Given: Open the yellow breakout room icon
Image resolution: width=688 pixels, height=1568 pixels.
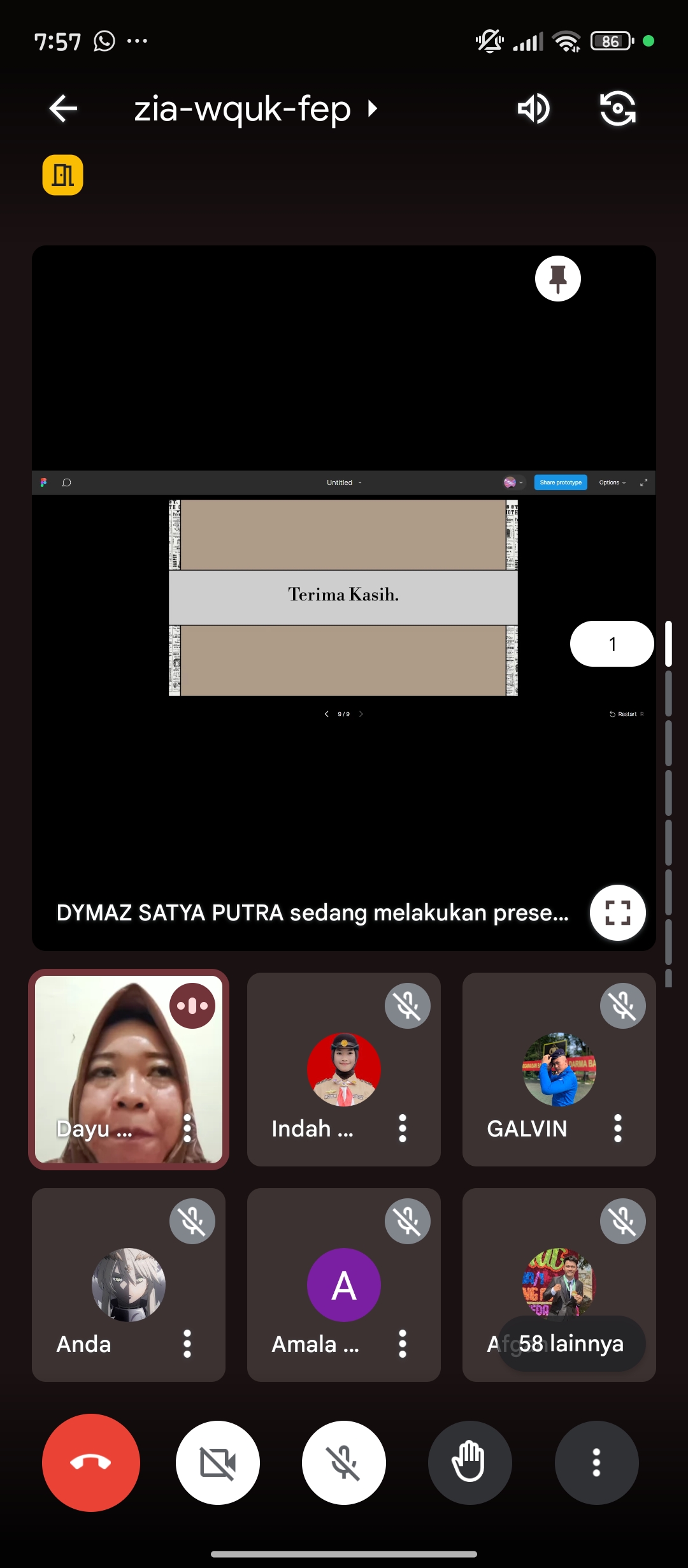Looking at the screenshot, I should tap(62, 175).
